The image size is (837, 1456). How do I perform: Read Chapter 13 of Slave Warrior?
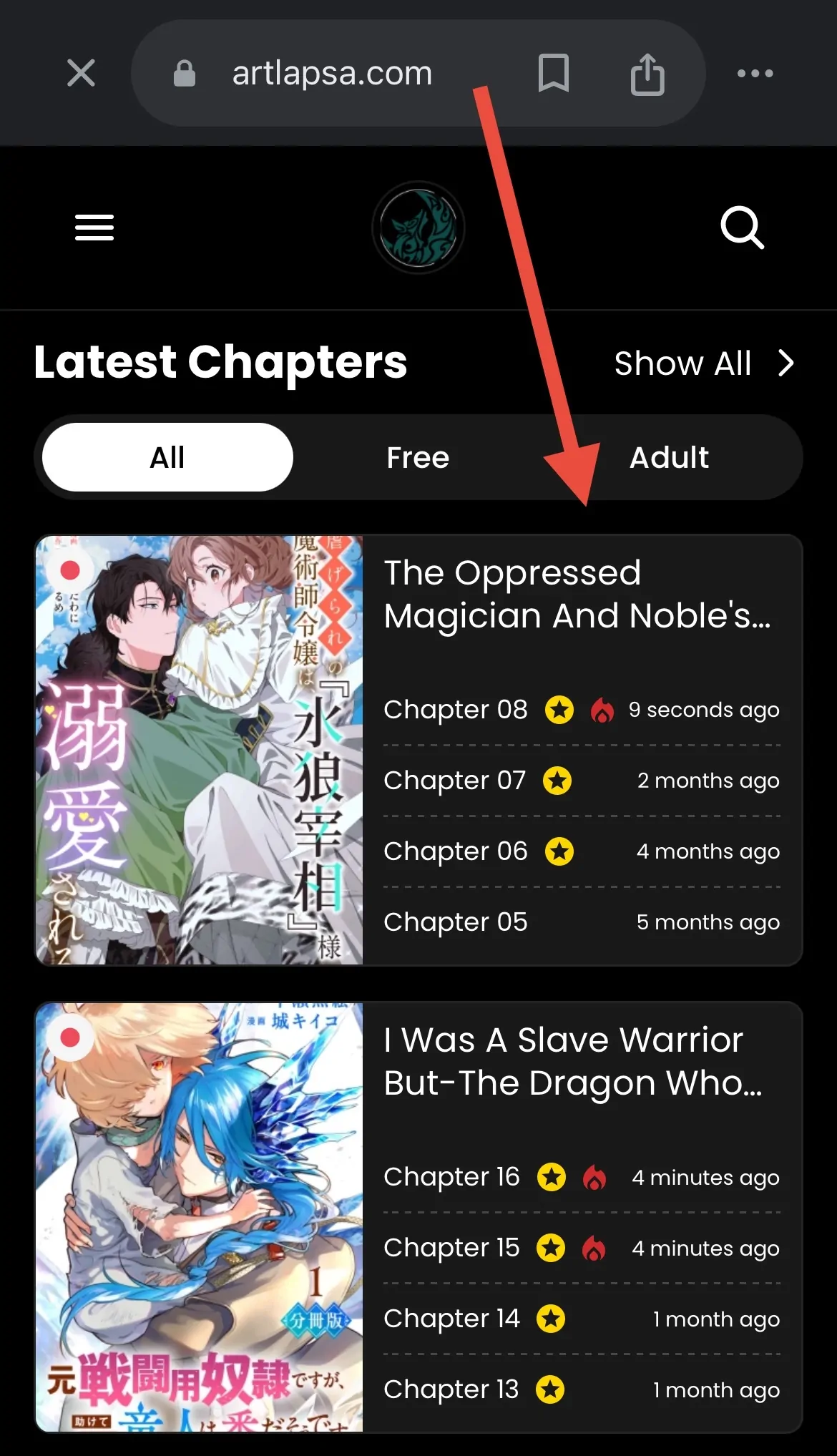coord(451,1389)
